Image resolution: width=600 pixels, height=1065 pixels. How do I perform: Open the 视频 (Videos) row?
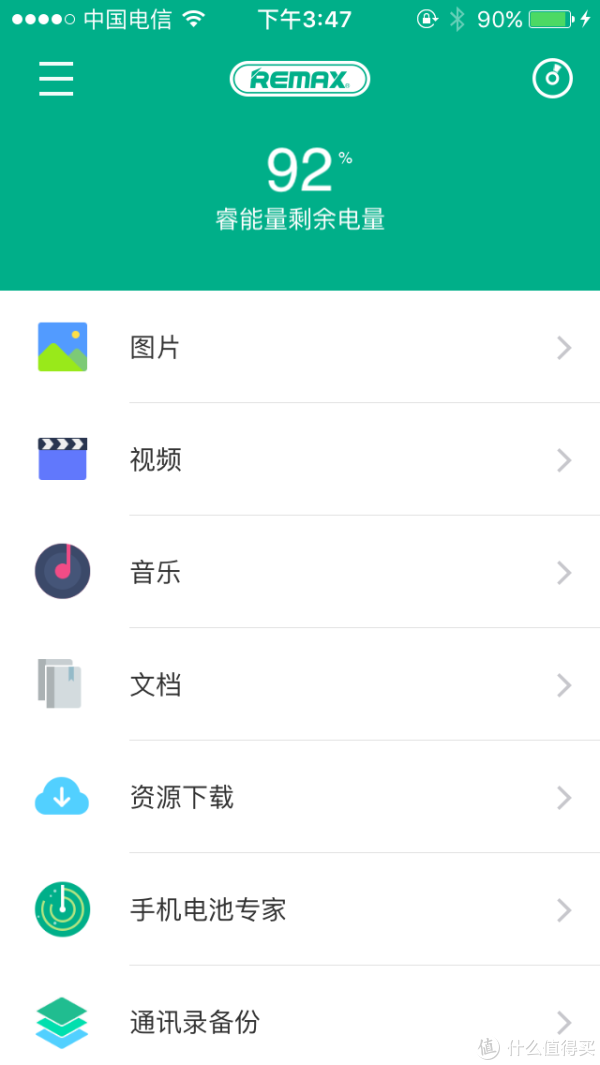click(300, 459)
